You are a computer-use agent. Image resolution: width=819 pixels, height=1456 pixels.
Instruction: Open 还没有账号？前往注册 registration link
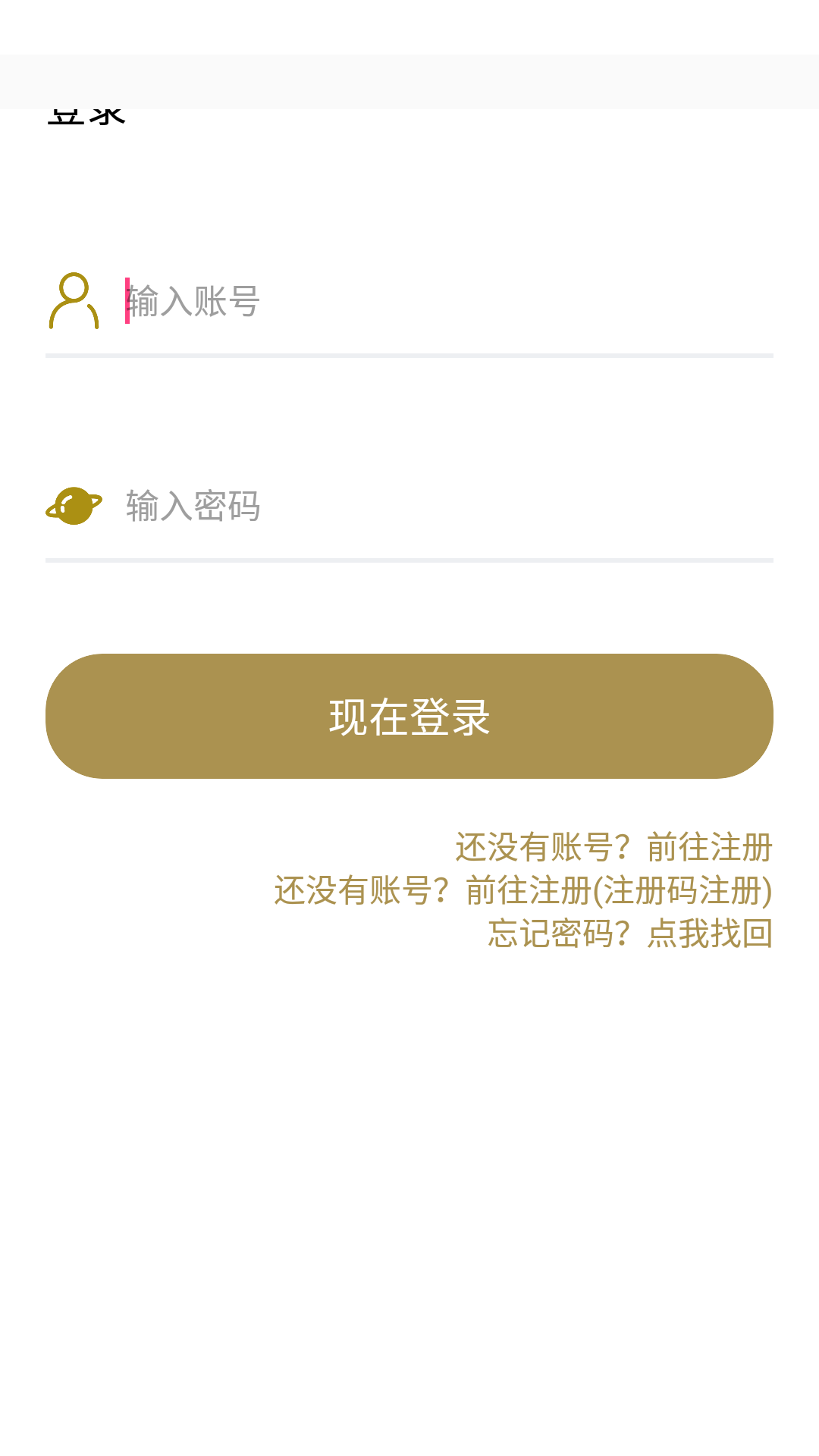614,849
